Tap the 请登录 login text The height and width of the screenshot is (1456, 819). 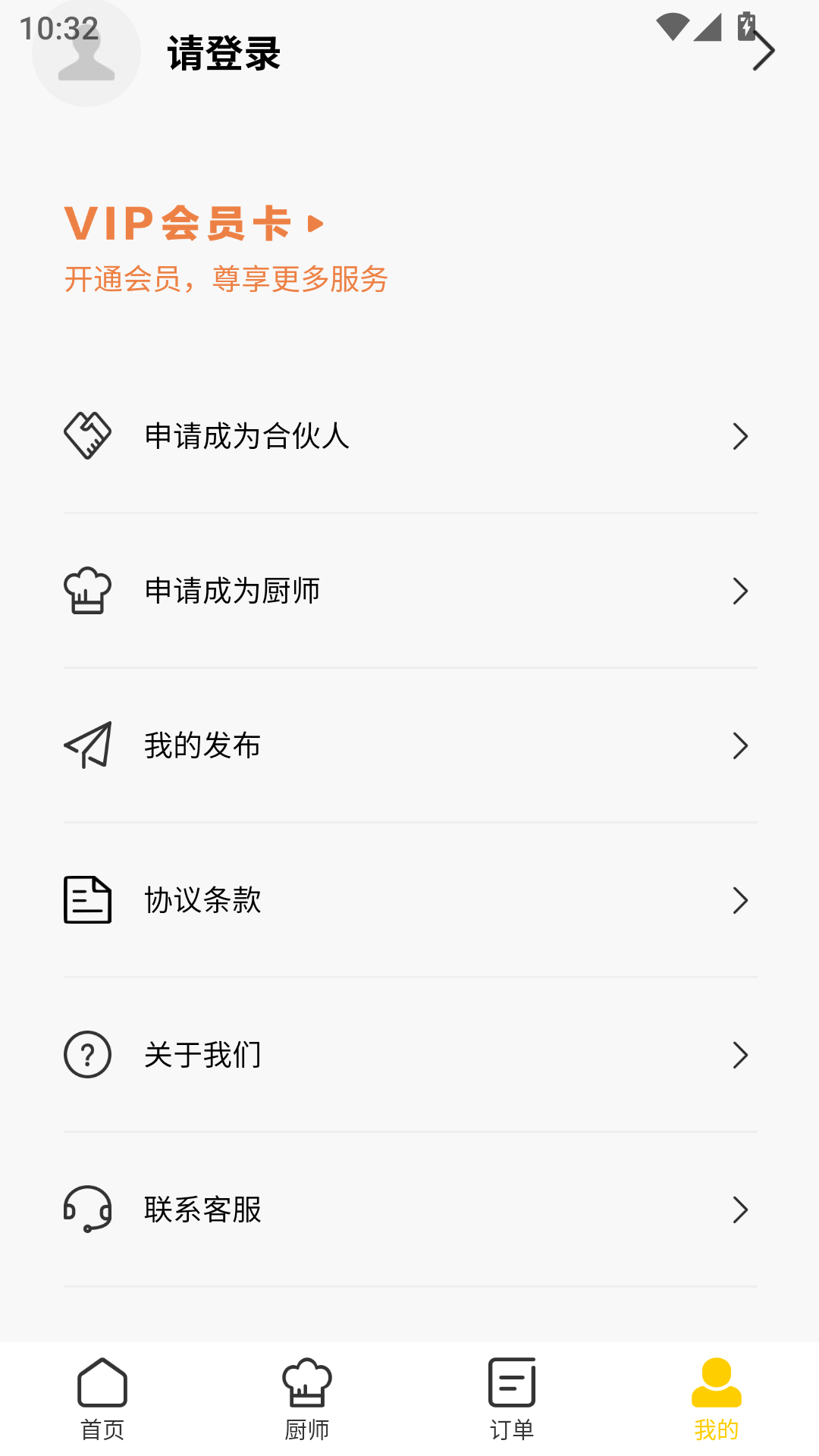tap(224, 55)
